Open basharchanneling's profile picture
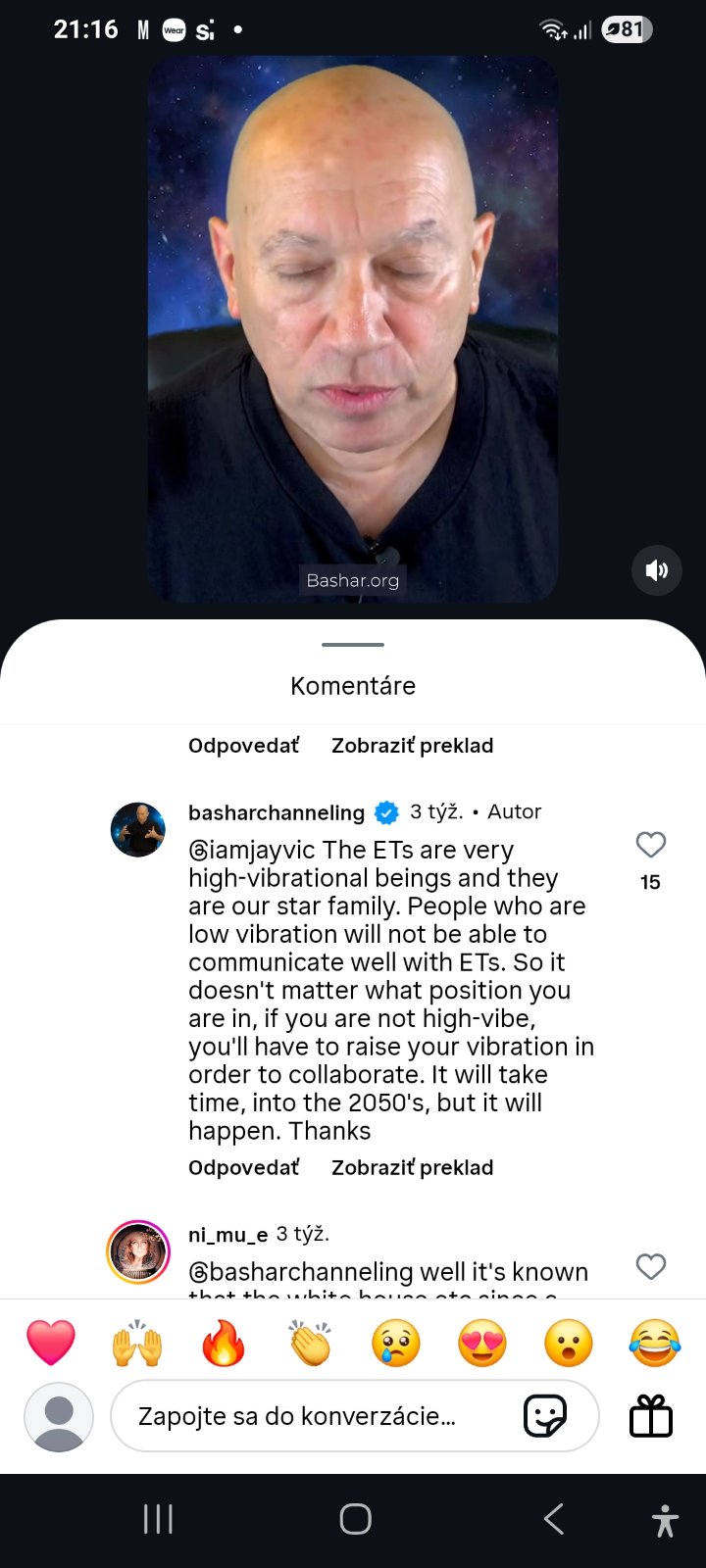The width and height of the screenshot is (706, 1568). (x=138, y=829)
